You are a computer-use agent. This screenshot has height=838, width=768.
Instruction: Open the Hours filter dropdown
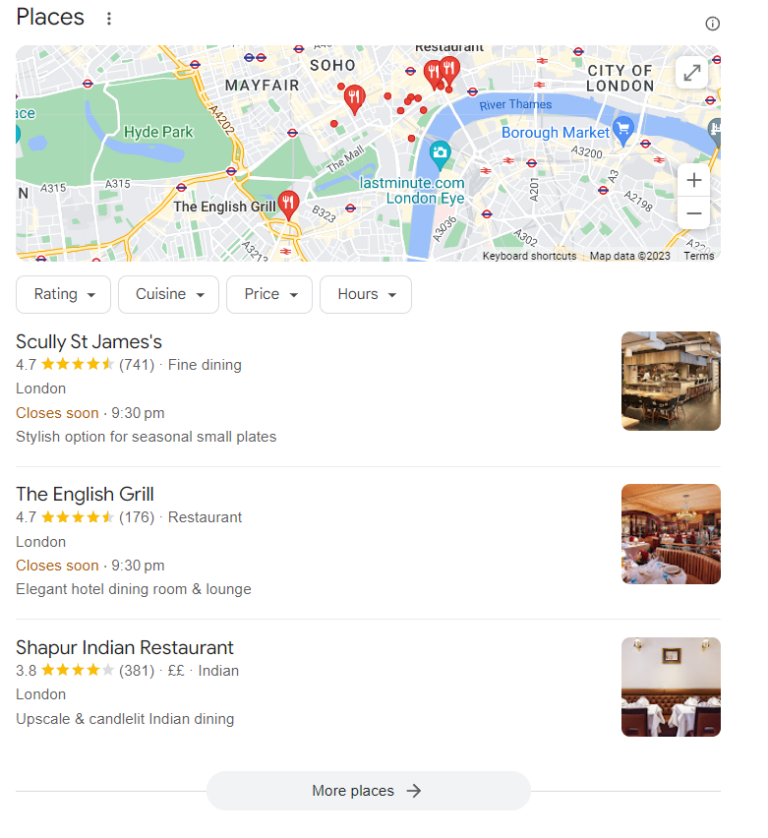click(365, 294)
